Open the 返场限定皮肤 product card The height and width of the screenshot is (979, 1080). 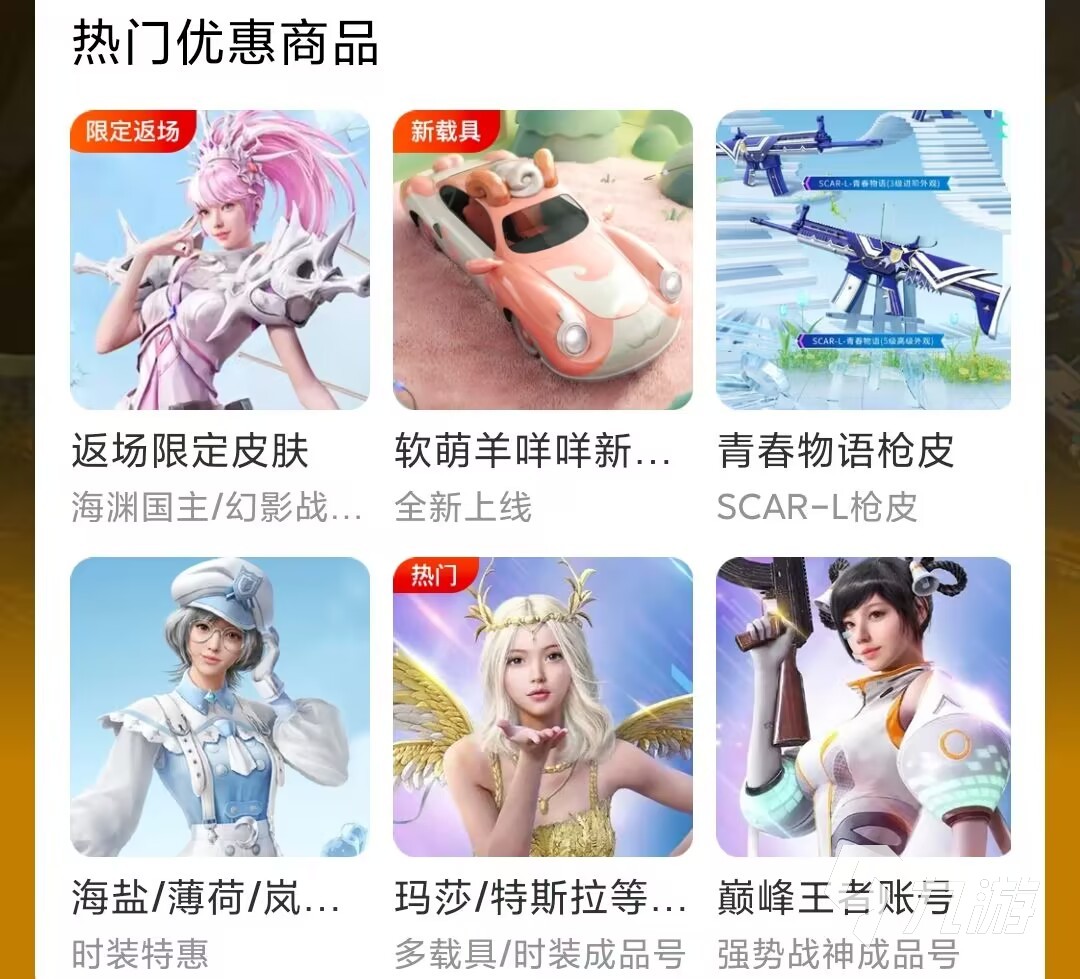(x=220, y=260)
